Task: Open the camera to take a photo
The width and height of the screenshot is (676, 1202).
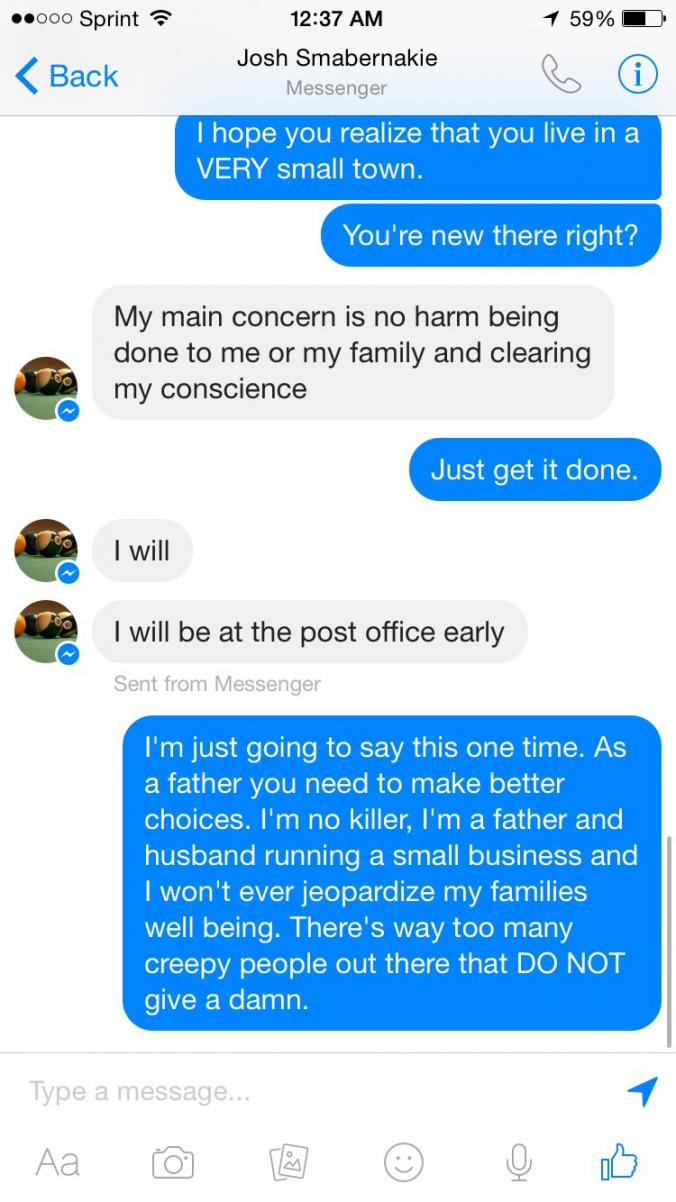Action: coord(172,1163)
